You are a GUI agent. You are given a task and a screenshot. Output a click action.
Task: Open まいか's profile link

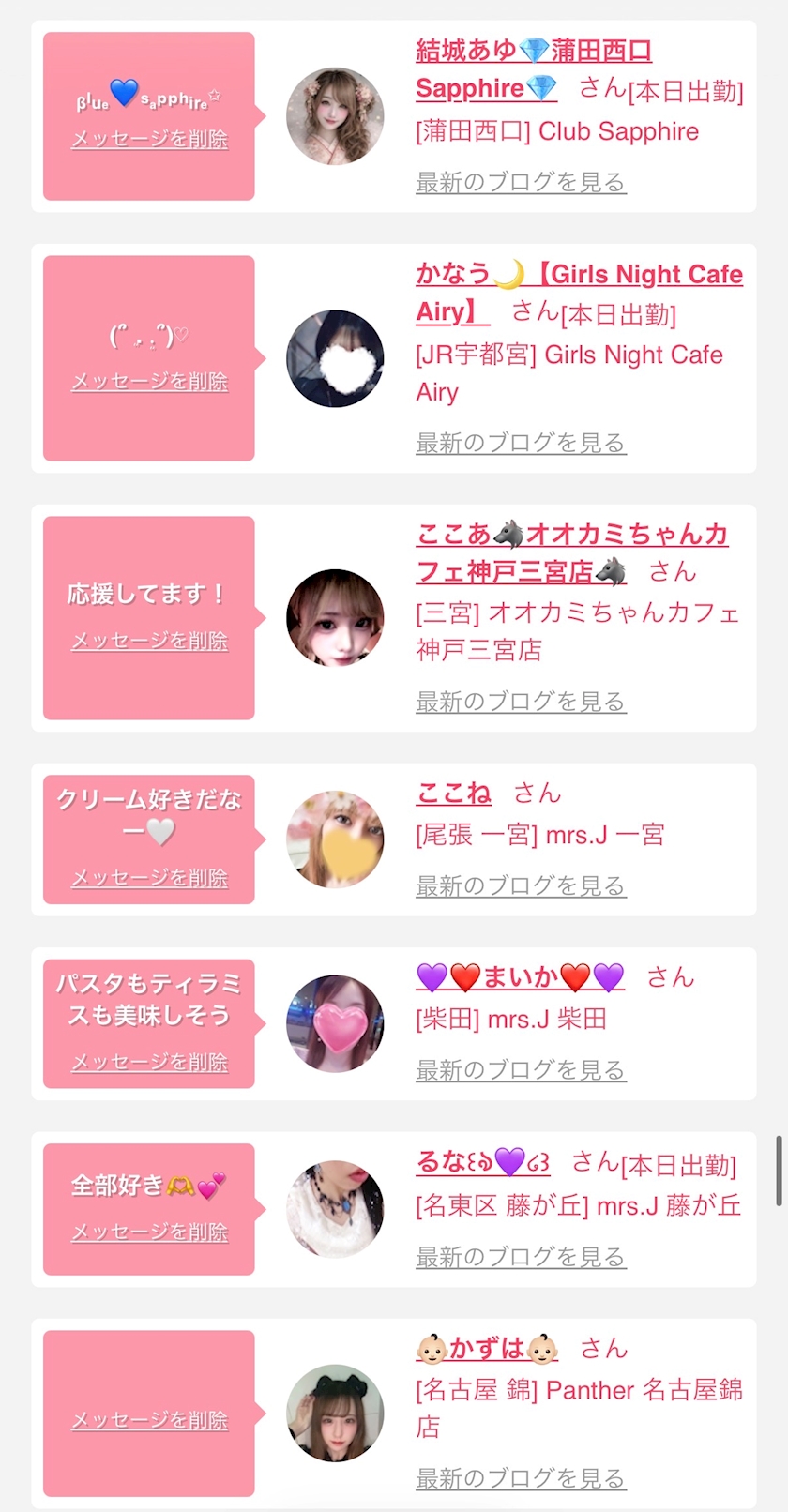[x=520, y=977]
